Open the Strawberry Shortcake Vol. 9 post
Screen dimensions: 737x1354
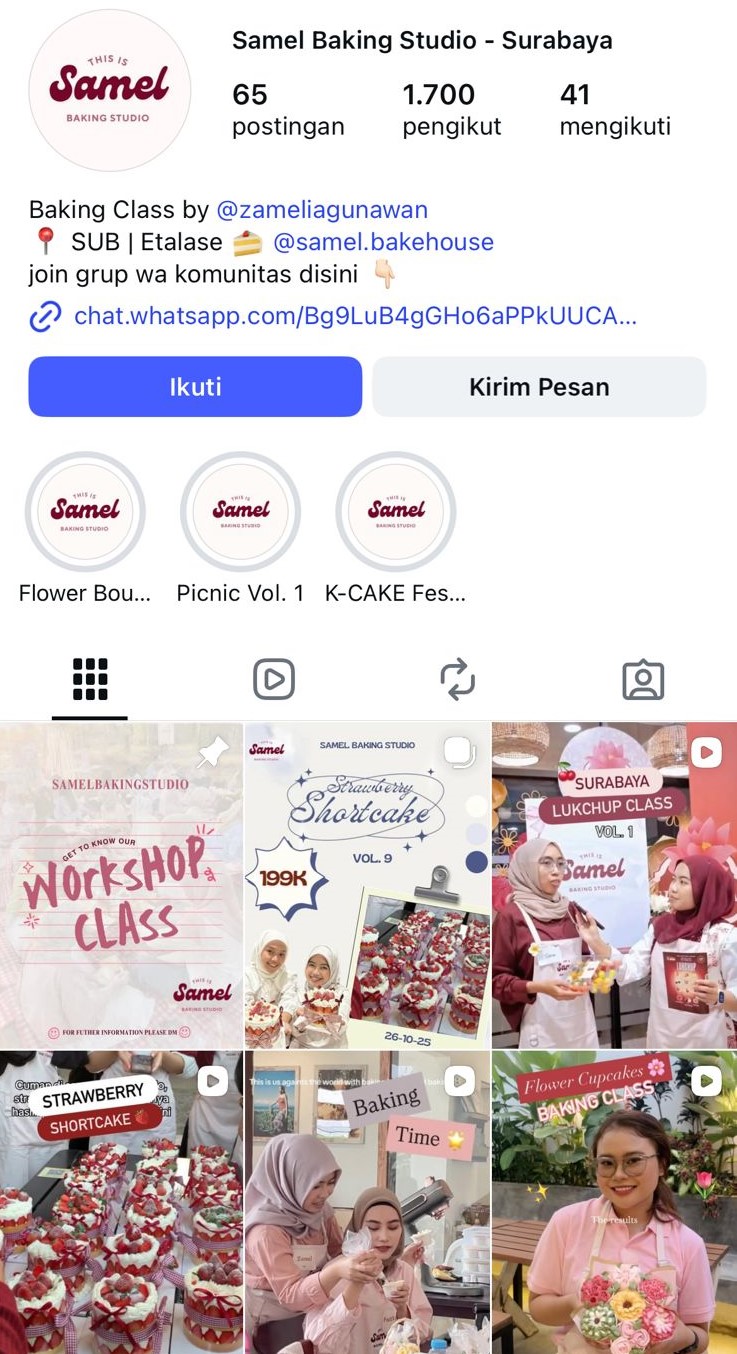(367, 885)
